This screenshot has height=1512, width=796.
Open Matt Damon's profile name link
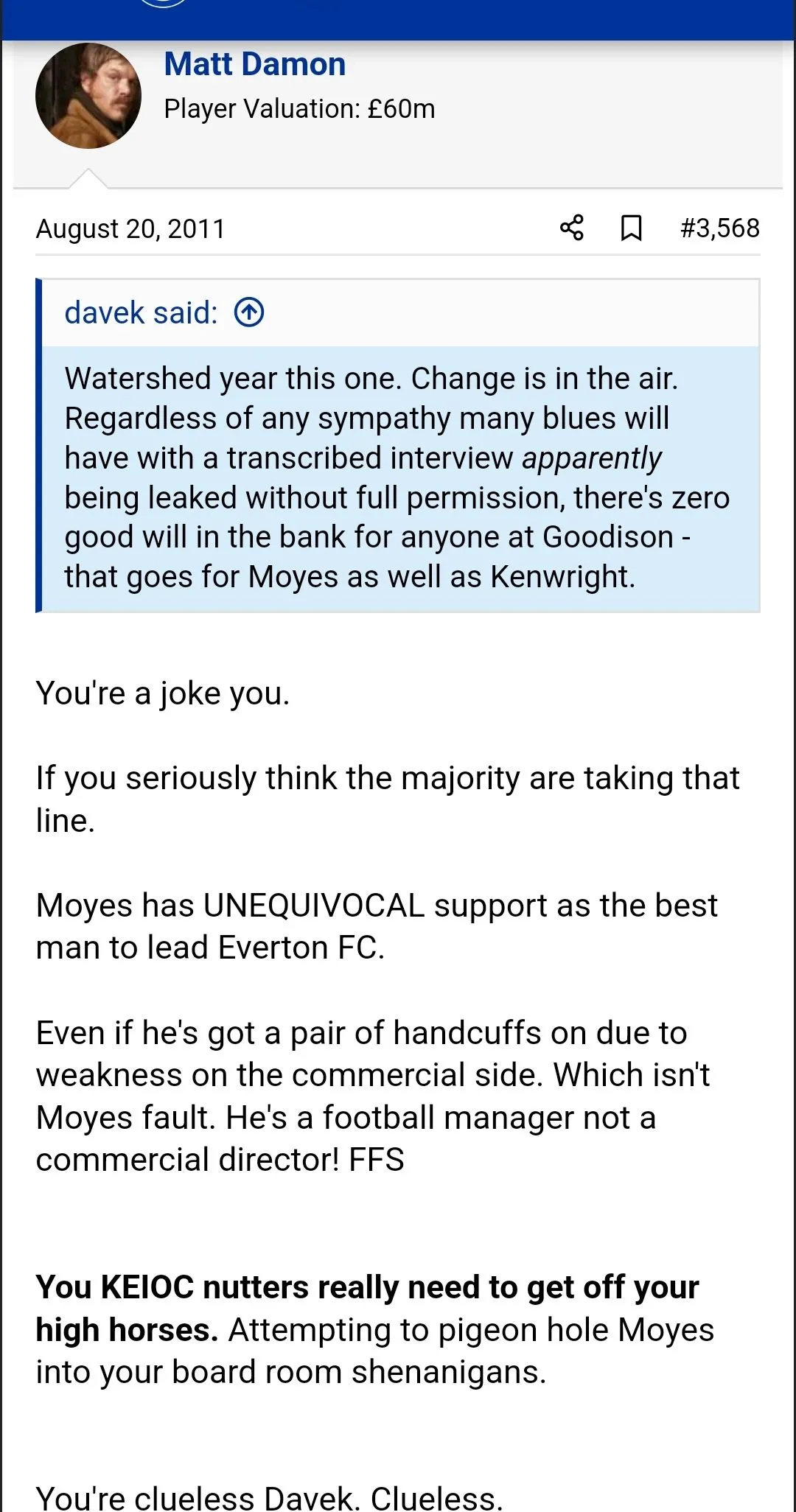click(x=254, y=65)
